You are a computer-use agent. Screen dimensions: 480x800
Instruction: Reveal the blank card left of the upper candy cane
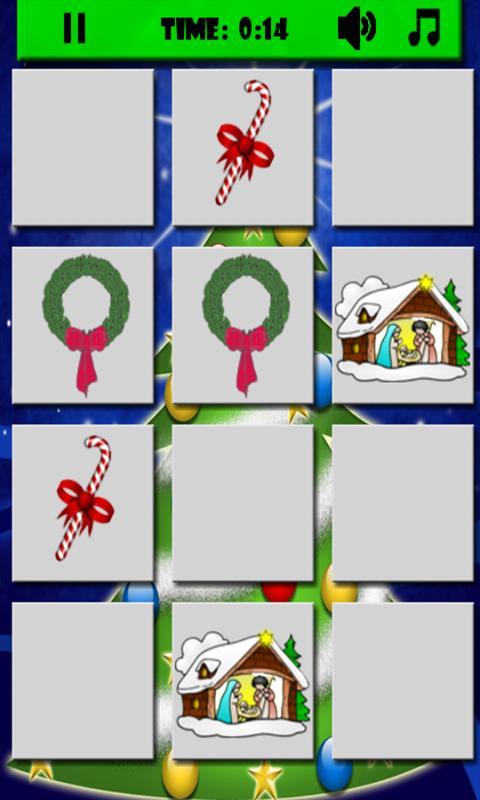[x=83, y=147]
